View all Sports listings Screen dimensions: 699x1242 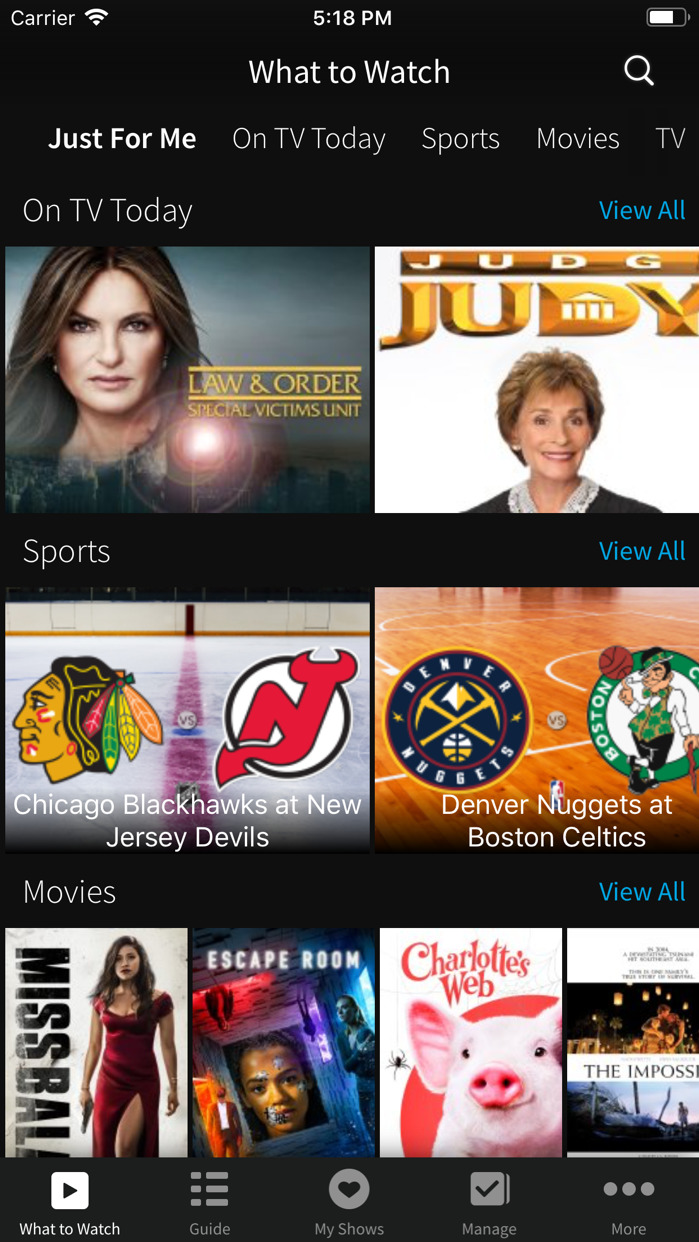(641, 551)
